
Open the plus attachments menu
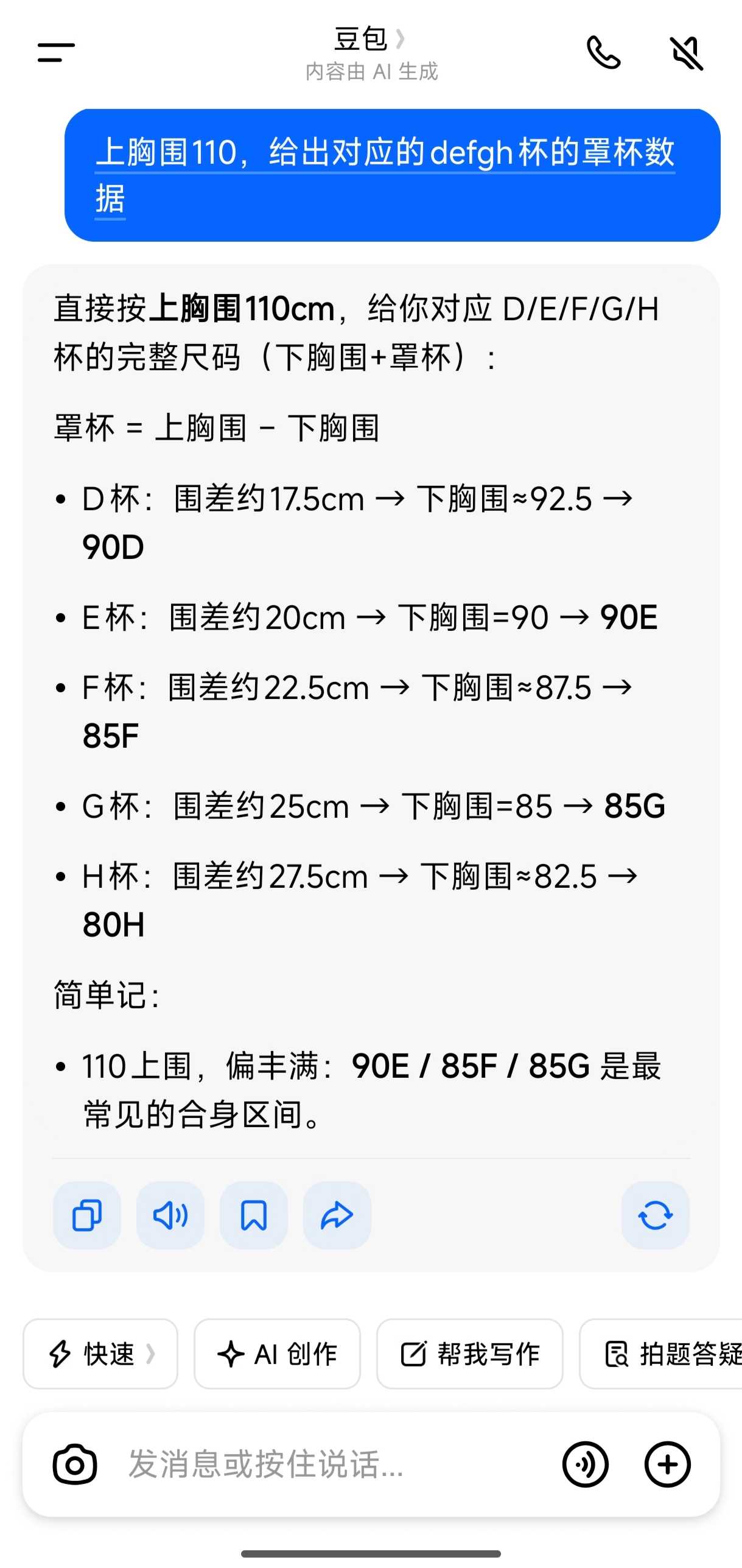point(668,1464)
